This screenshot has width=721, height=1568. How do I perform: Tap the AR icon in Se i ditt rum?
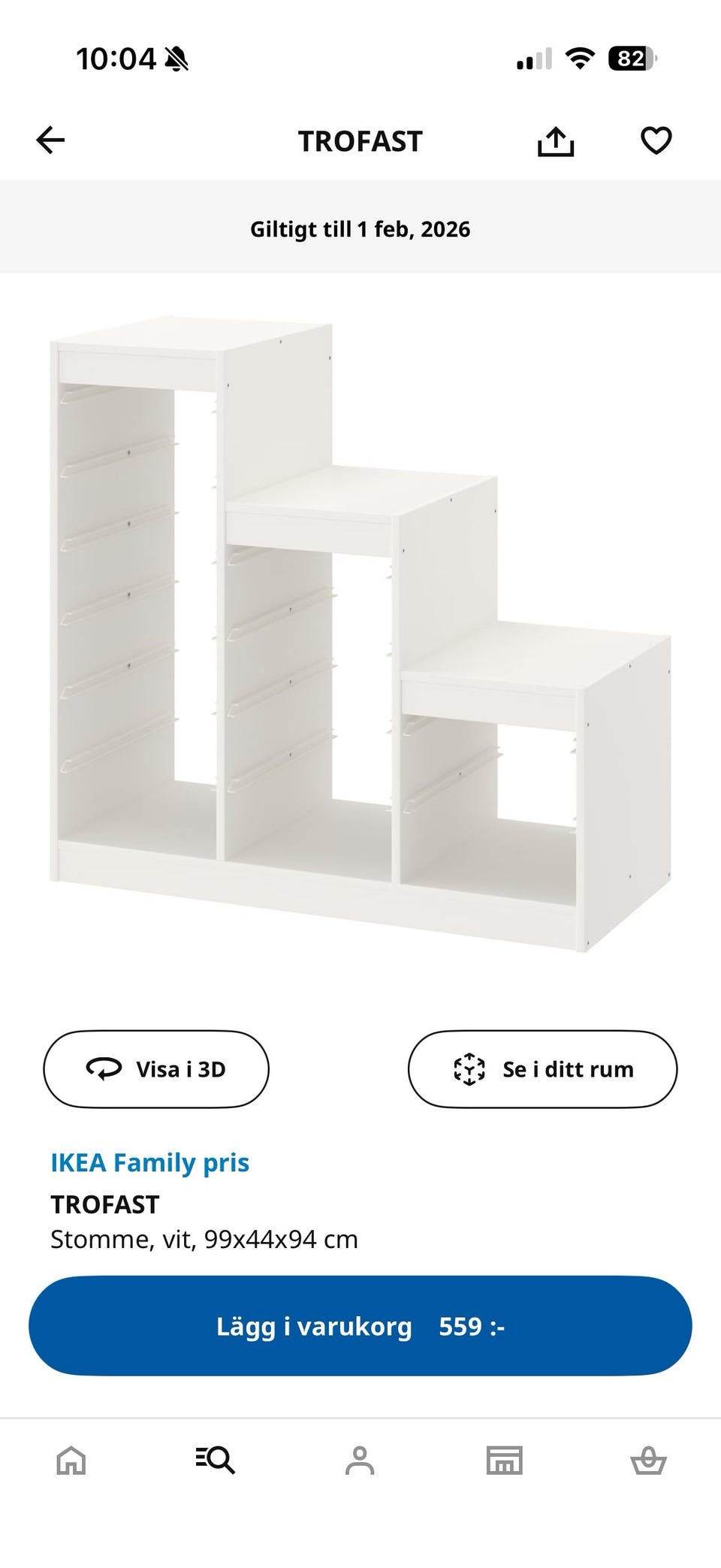(x=467, y=1068)
